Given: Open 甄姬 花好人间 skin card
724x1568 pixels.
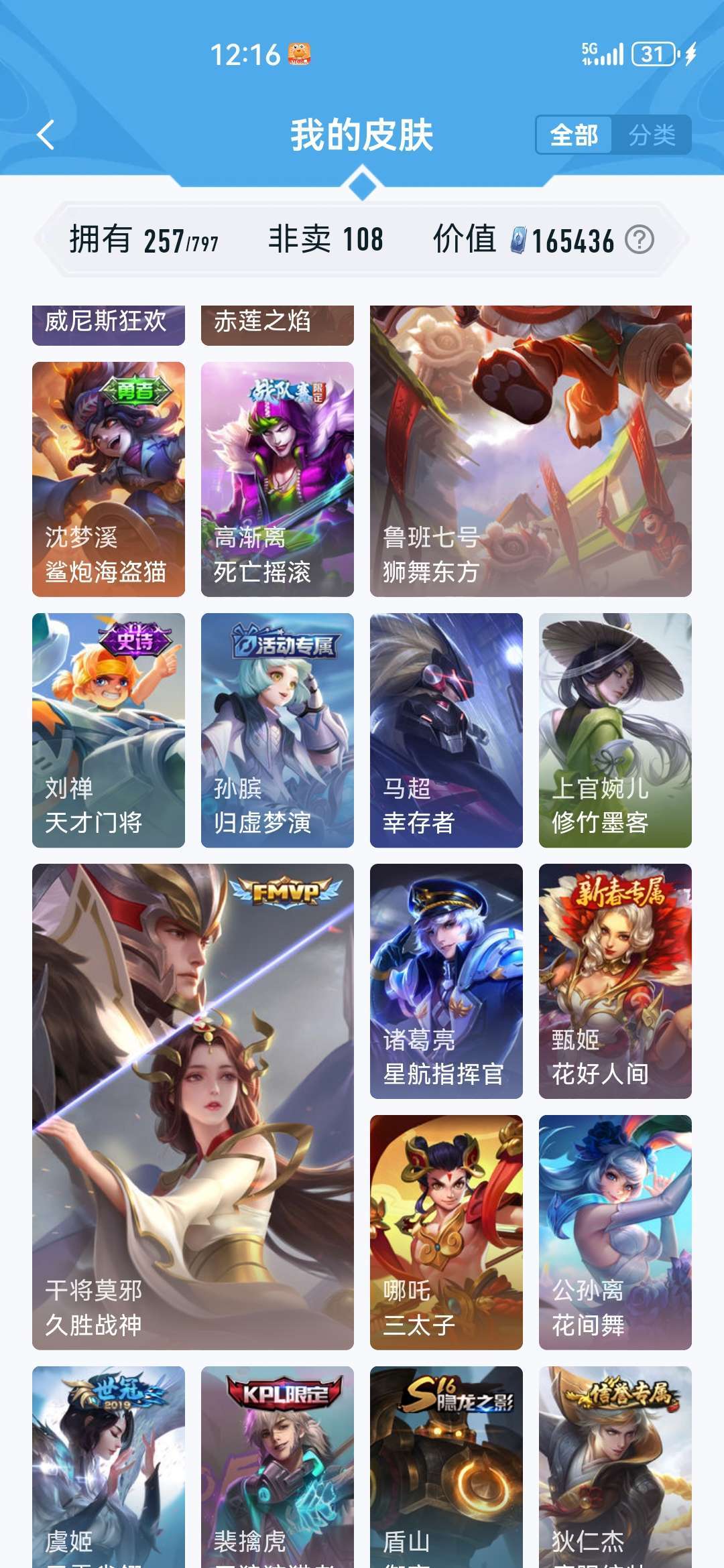Looking at the screenshot, I should click(615, 981).
